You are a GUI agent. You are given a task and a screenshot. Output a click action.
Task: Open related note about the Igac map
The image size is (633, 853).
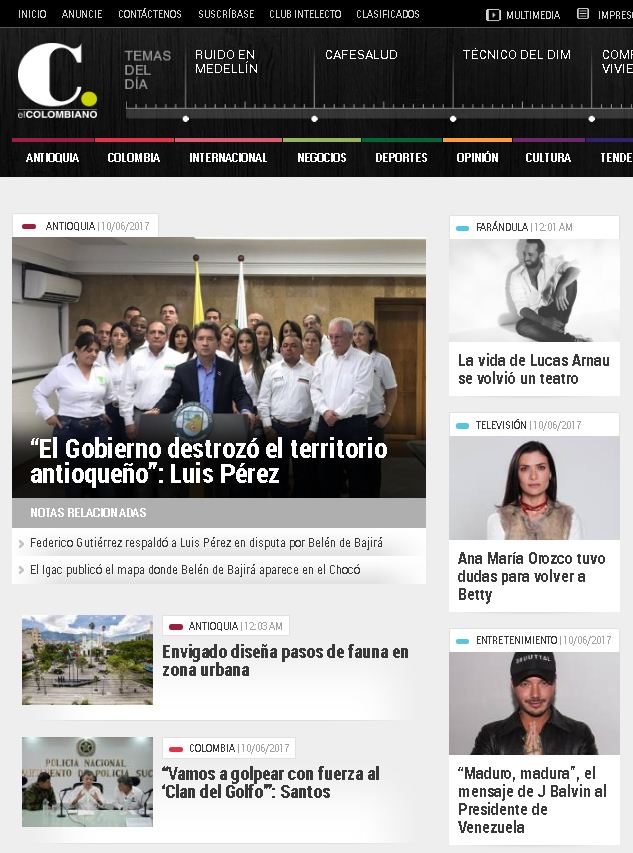(x=195, y=570)
